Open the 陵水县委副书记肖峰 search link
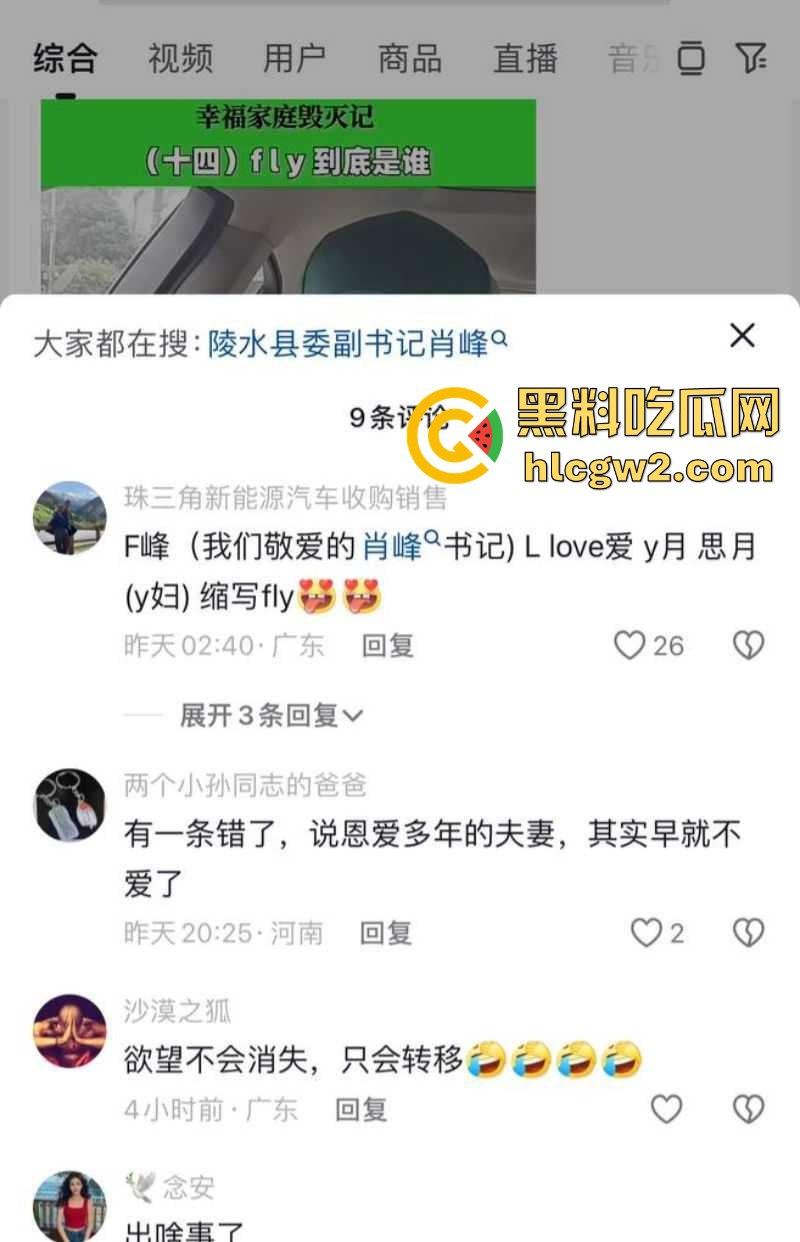Image resolution: width=800 pixels, height=1242 pixels. (348, 340)
